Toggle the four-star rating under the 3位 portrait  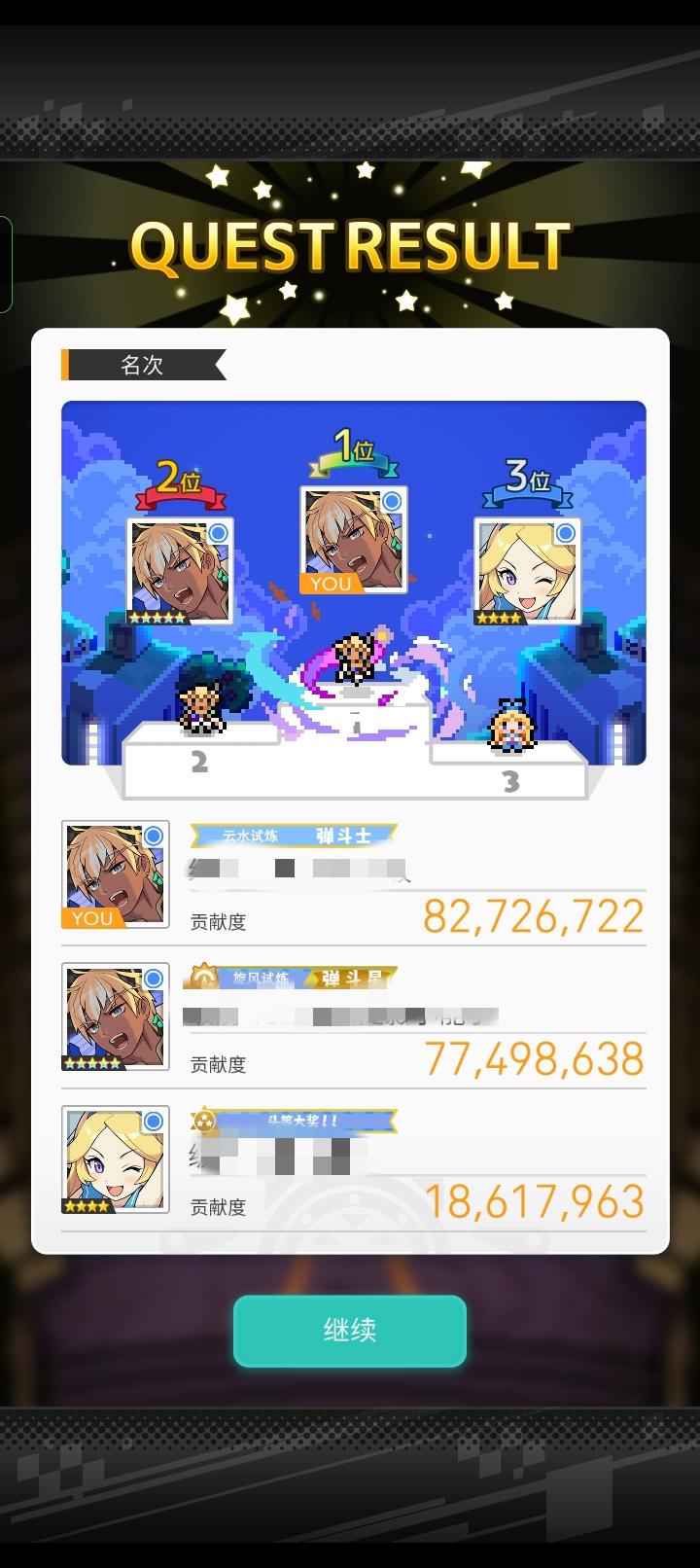pos(499,616)
